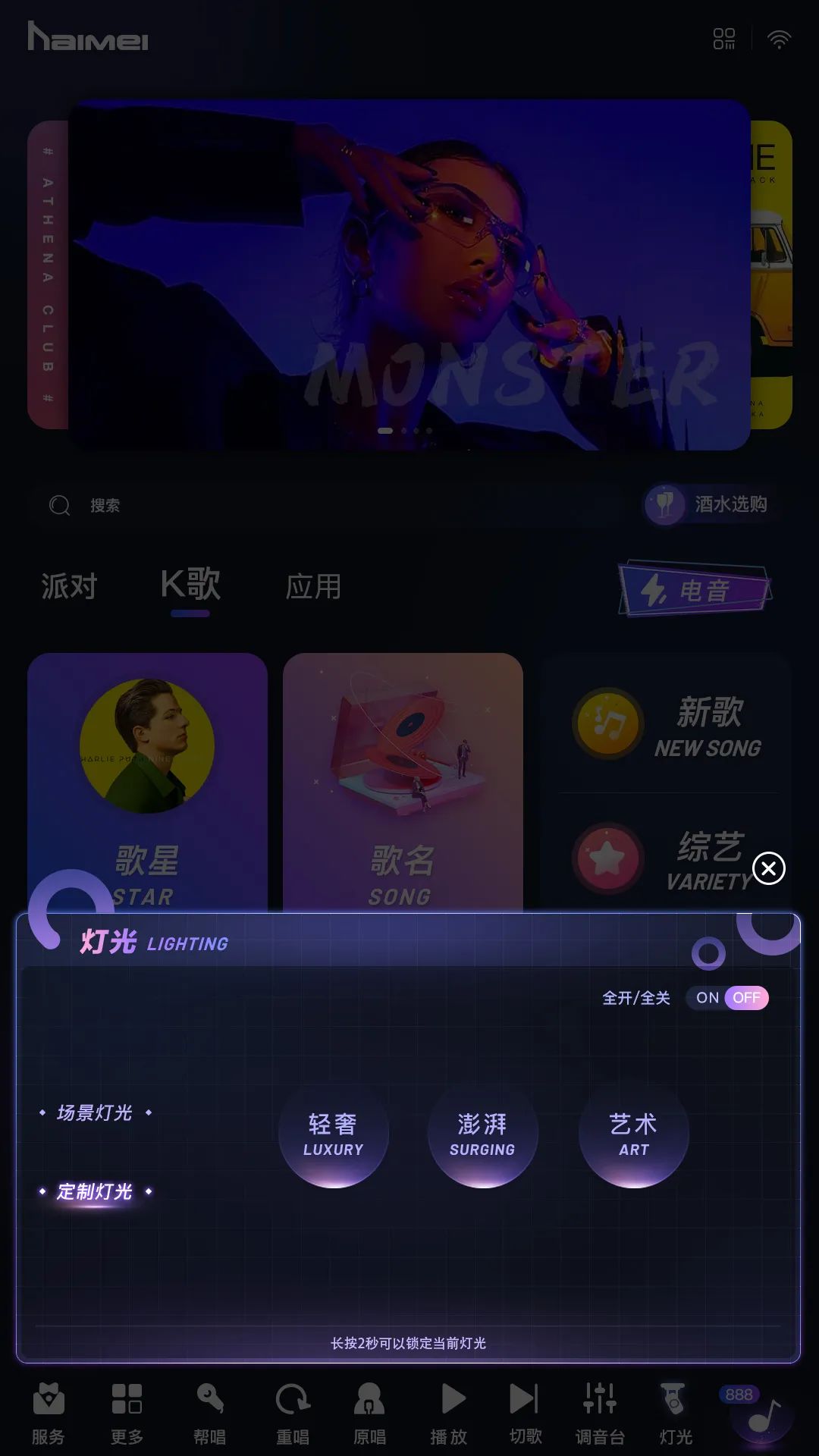Open the 调音台 mixer
Viewport: 819px width, 1456px height.
[x=600, y=1413]
